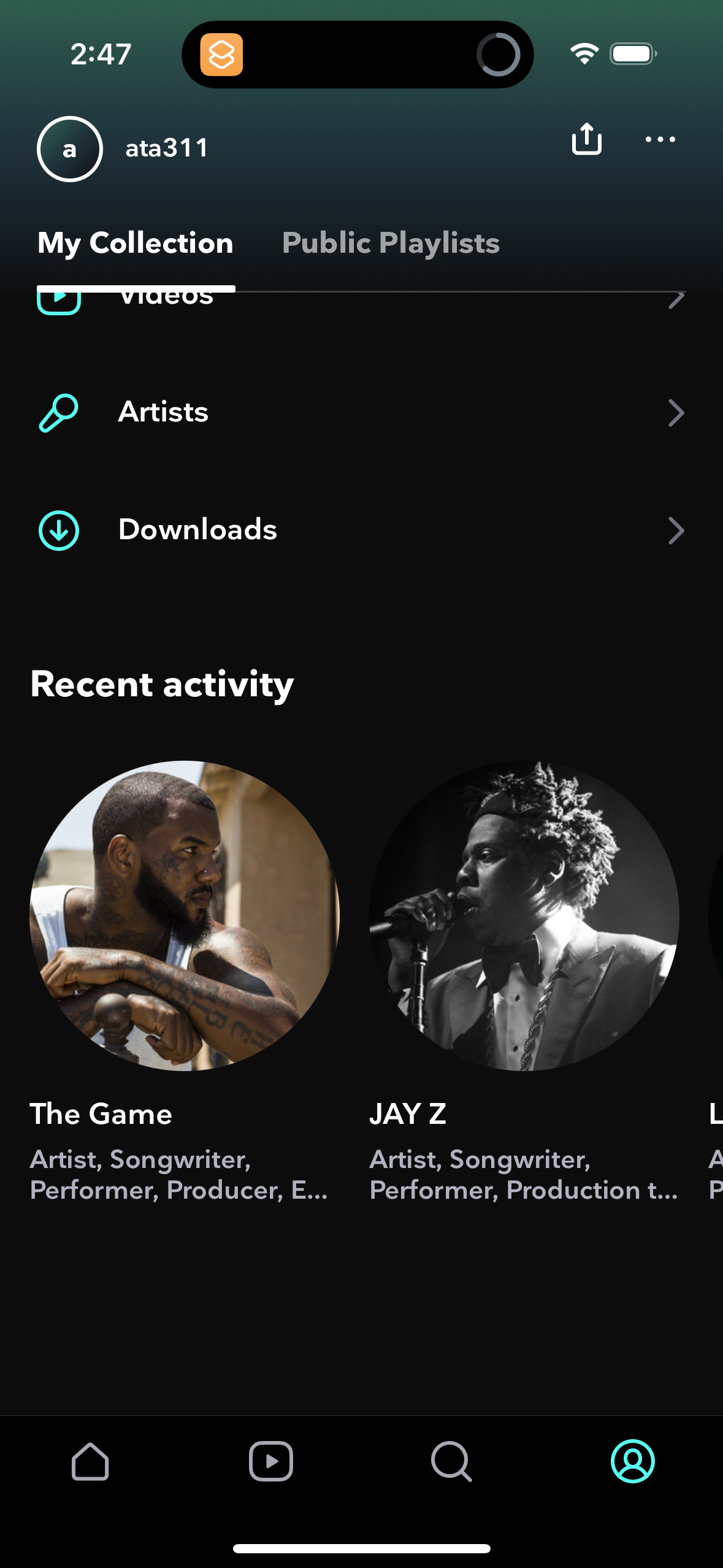The image size is (723, 1568).
Task: Select the Videos icon in bottom navigation
Action: click(x=271, y=1461)
